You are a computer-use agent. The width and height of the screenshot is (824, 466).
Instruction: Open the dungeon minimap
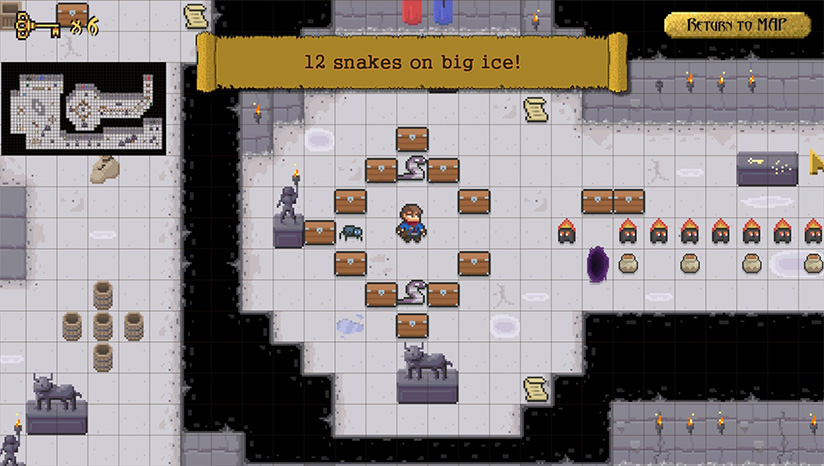pos(84,108)
